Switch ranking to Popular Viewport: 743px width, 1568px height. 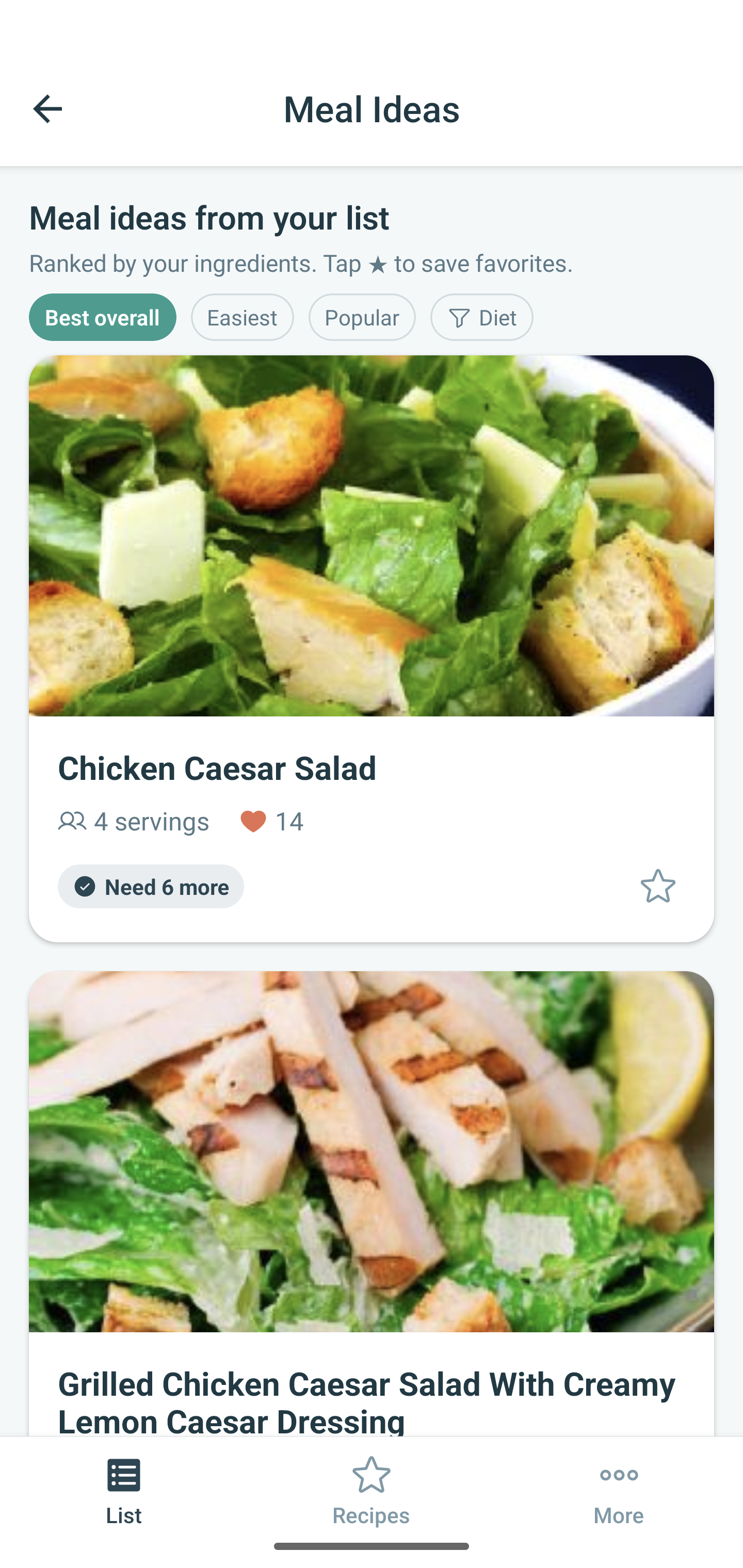tap(362, 317)
